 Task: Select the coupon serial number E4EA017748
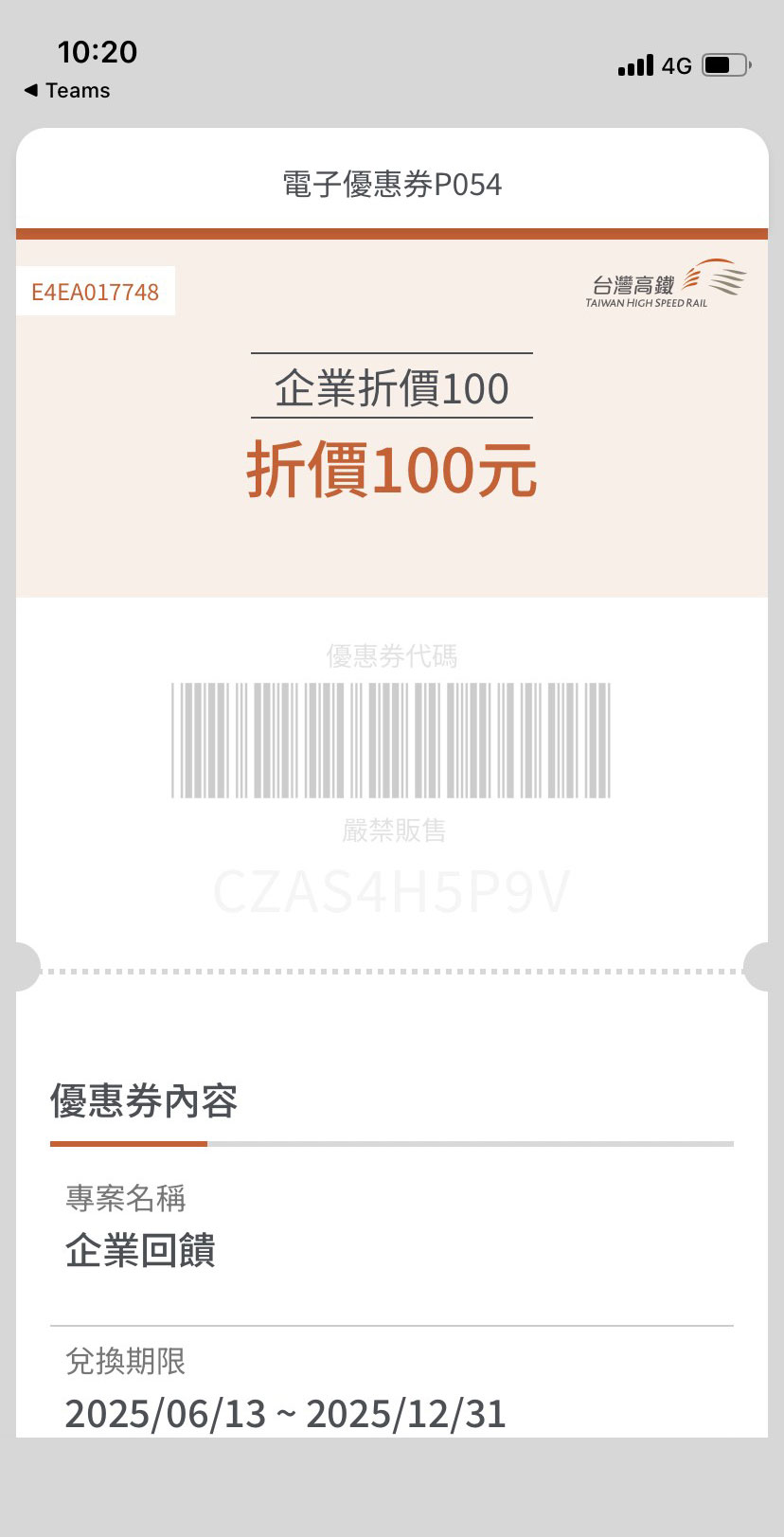point(95,292)
